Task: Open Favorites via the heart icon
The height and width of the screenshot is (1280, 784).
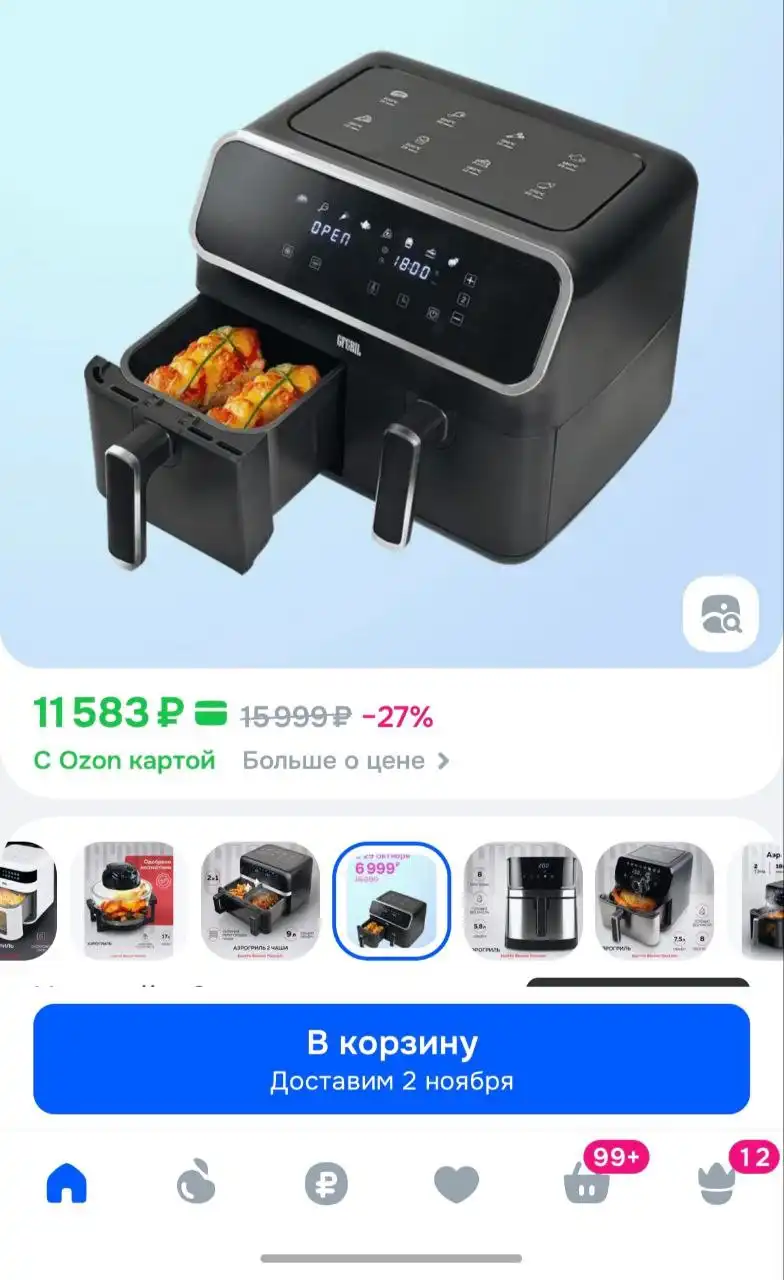Action: tap(458, 1183)
